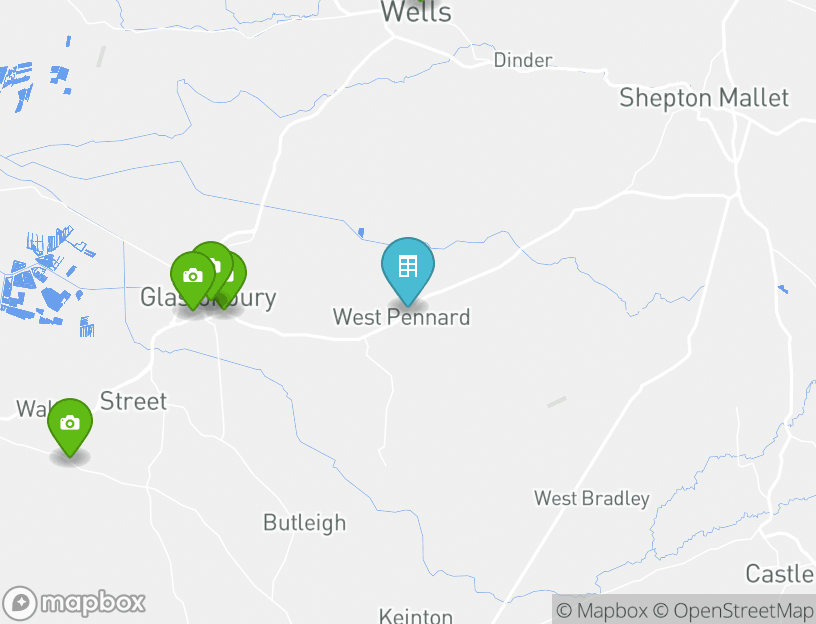Open the front camera pin over Glastonbury
Image resolution: width=816 pixels, height=624 pixels.
(x=192, y=277)
